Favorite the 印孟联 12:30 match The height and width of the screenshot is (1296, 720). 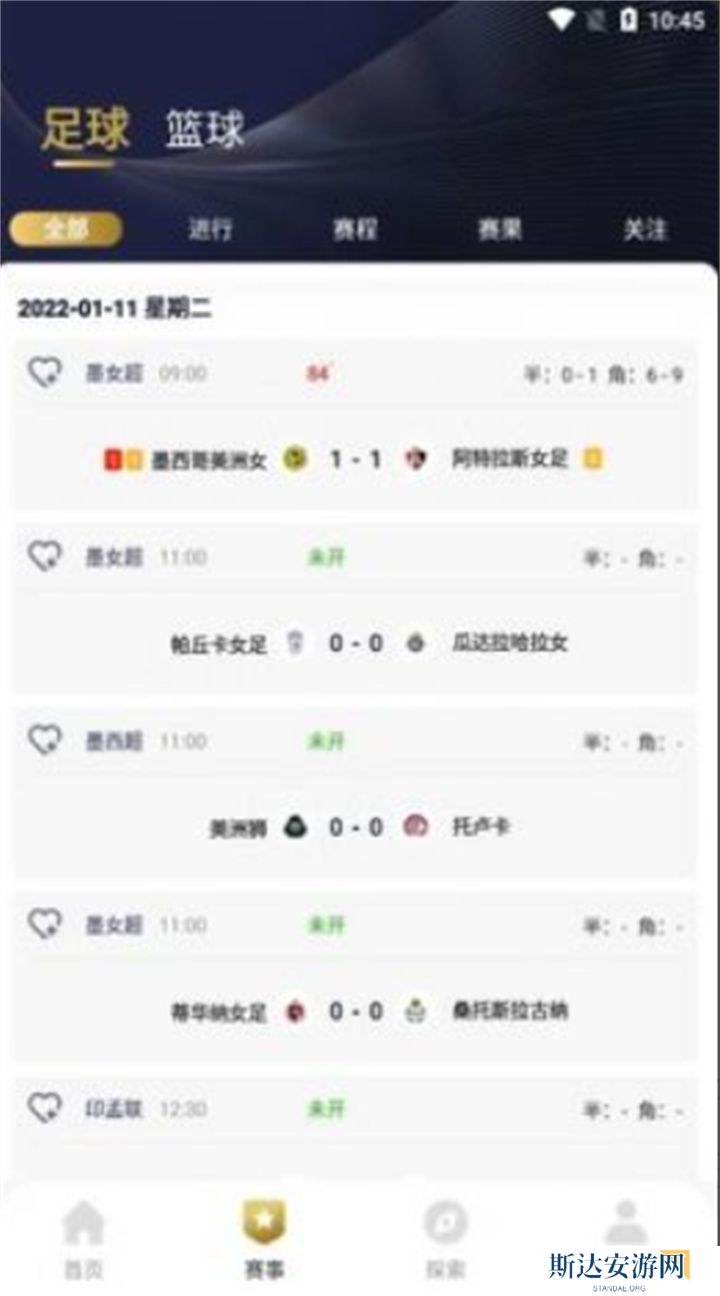coord(44,1109)
